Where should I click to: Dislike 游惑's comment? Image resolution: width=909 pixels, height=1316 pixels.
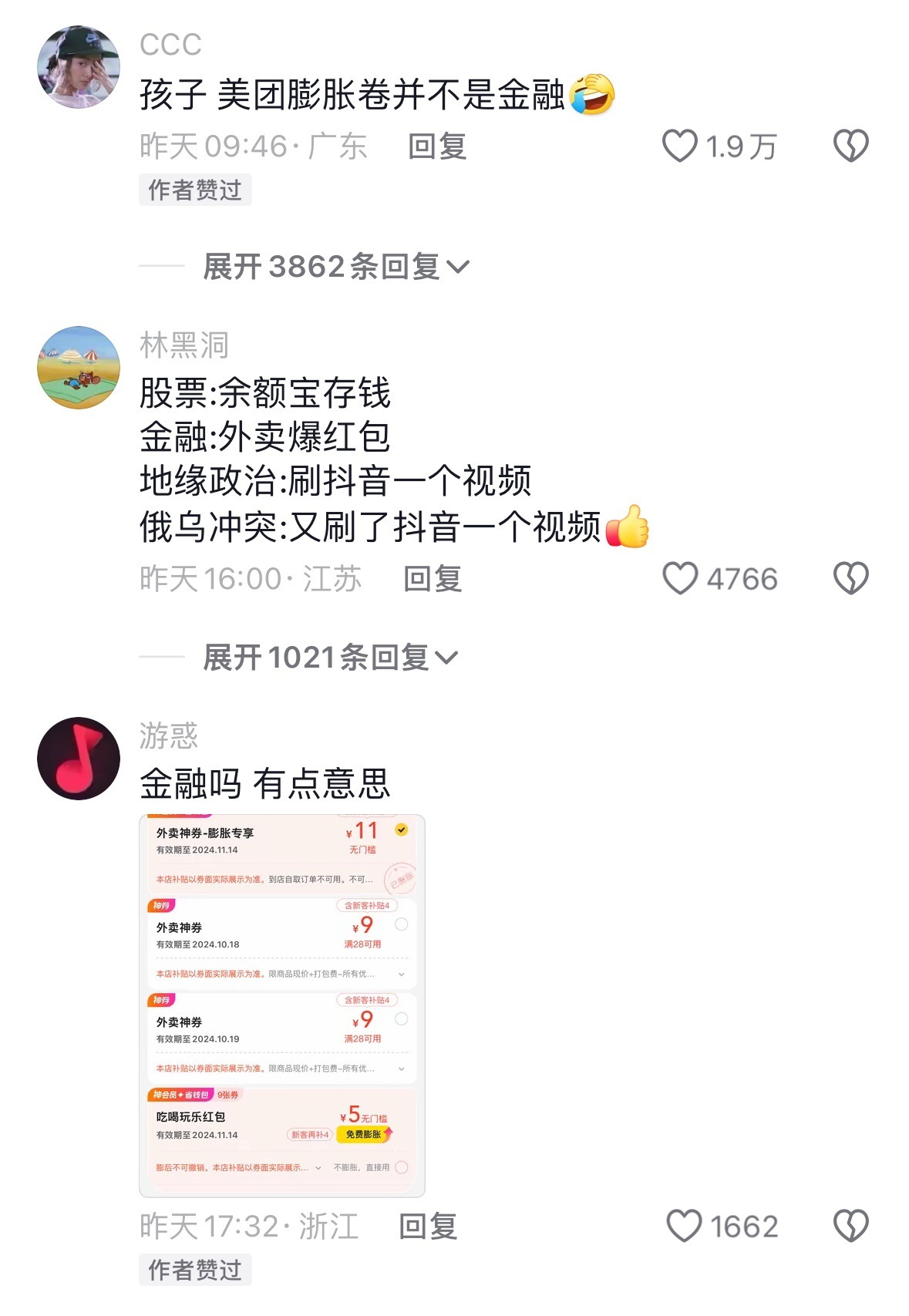click(x=850, y=1226)
